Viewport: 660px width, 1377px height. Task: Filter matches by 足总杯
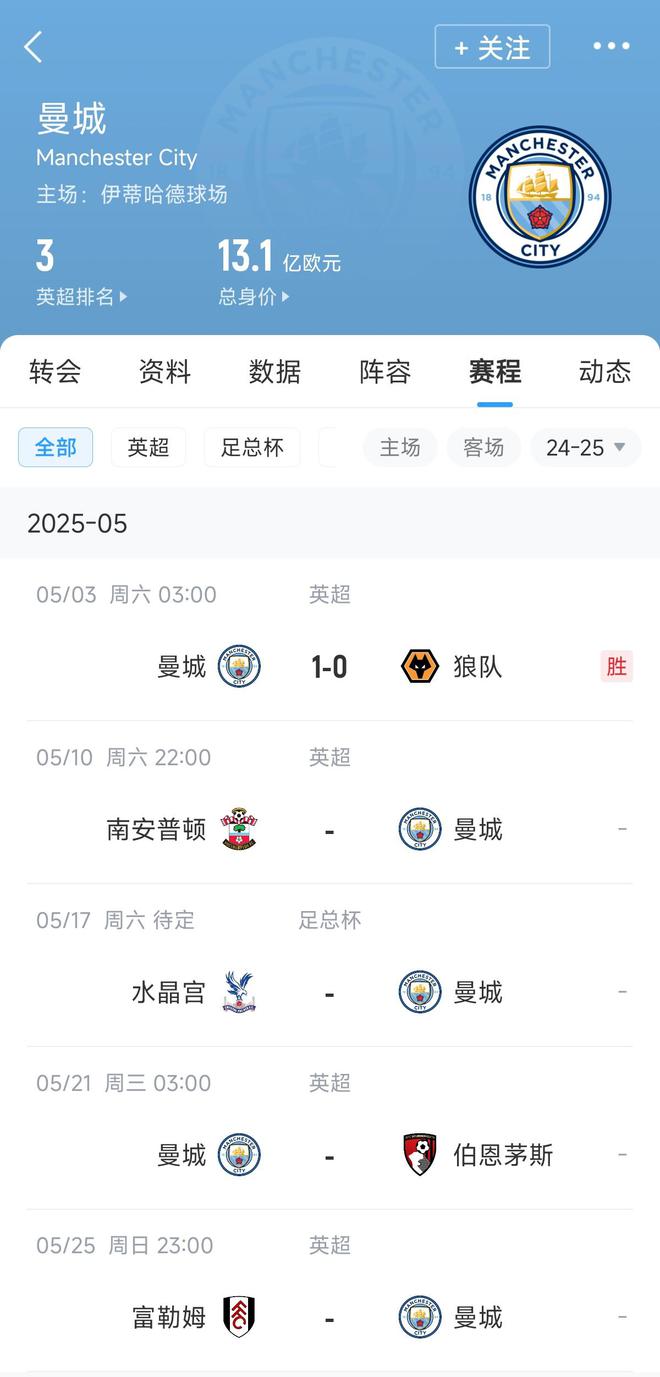pos(252,448)
